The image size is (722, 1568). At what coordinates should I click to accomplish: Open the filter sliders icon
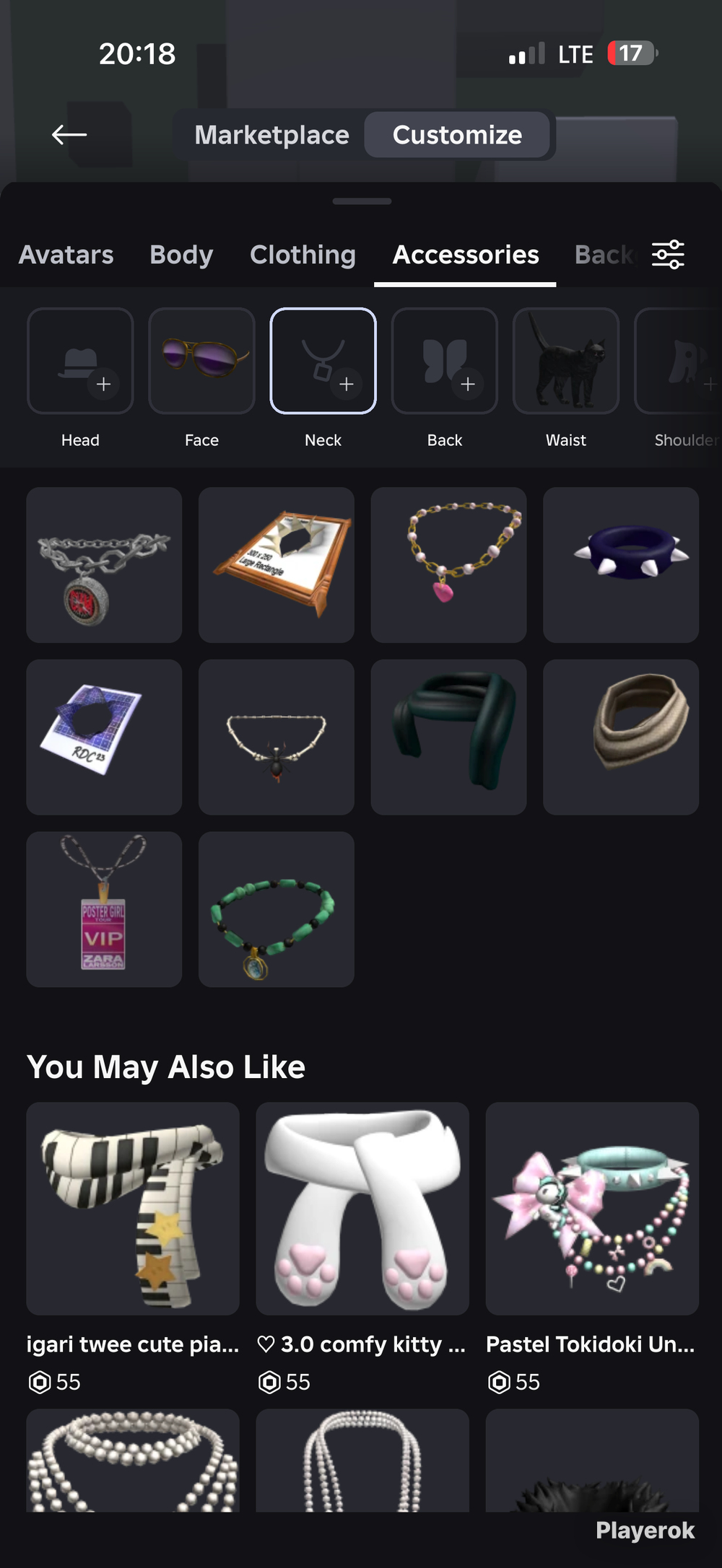668,255
